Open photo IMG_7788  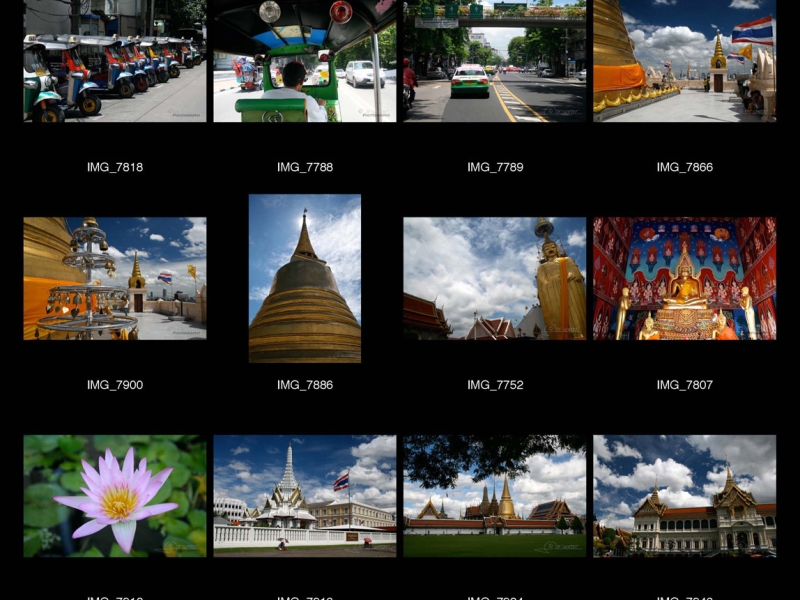[x=305, y=62]
